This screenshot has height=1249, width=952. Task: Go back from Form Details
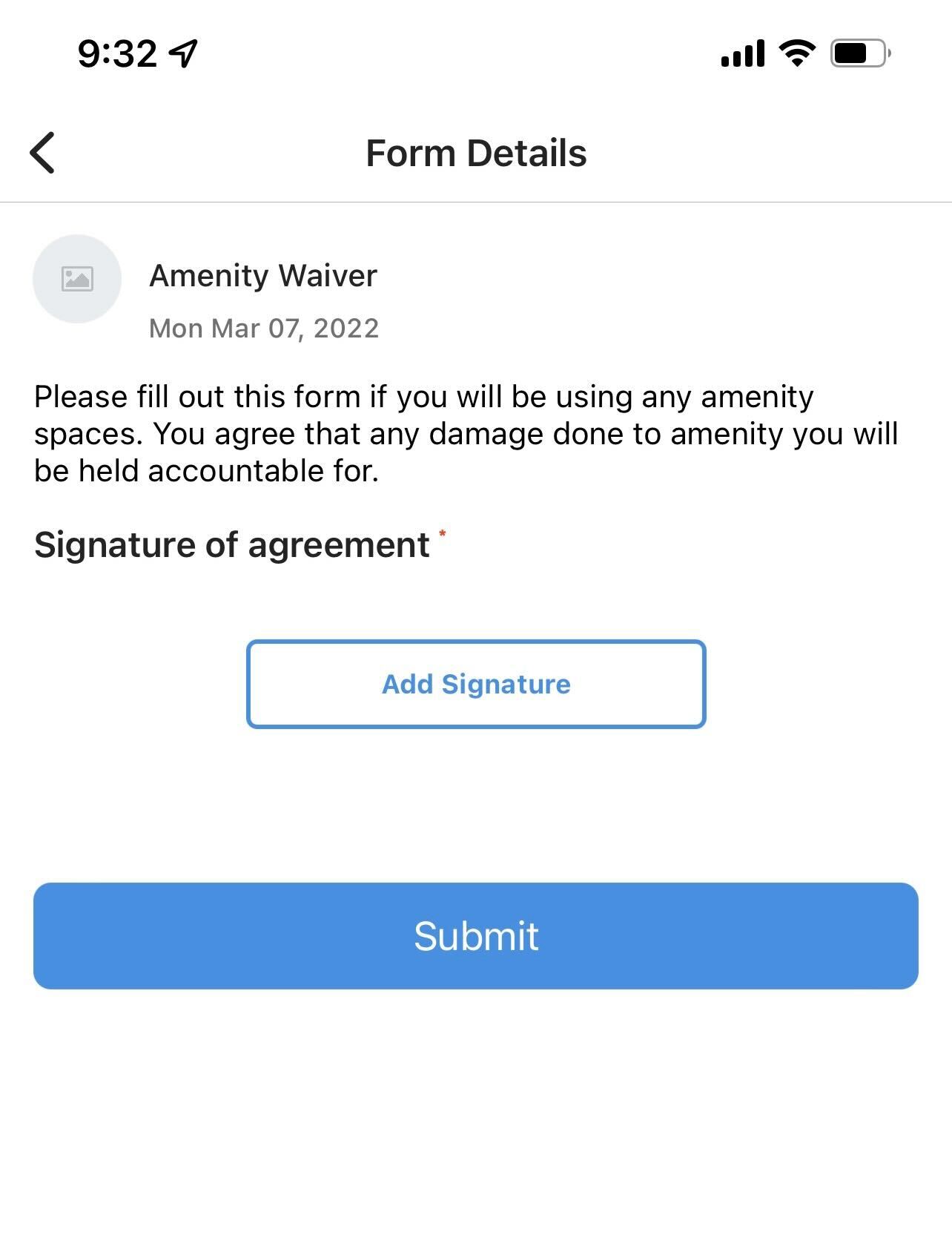click(x=42, y=153)
